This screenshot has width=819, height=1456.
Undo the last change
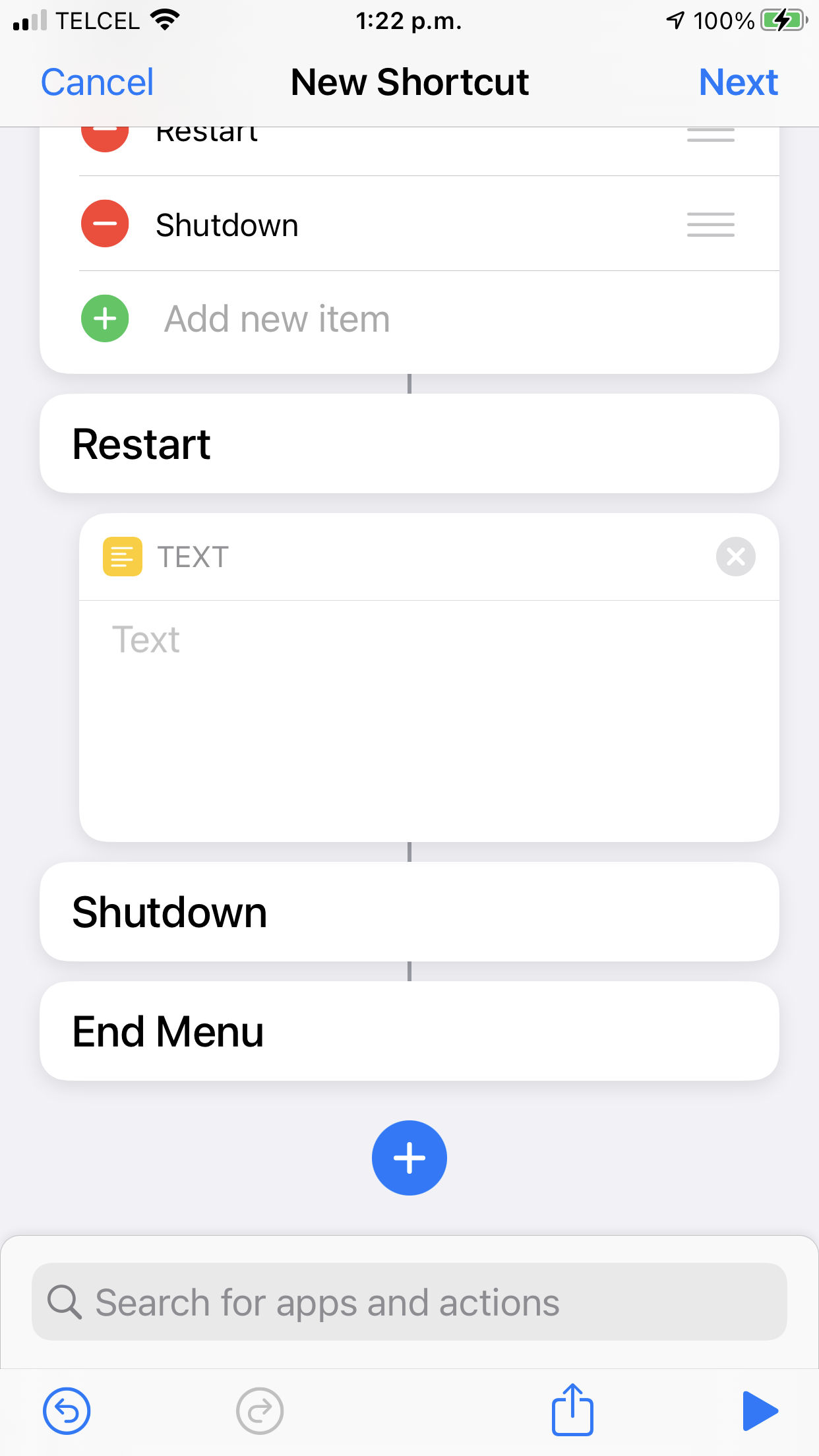pyautogui.click(x=67, y=1411)
